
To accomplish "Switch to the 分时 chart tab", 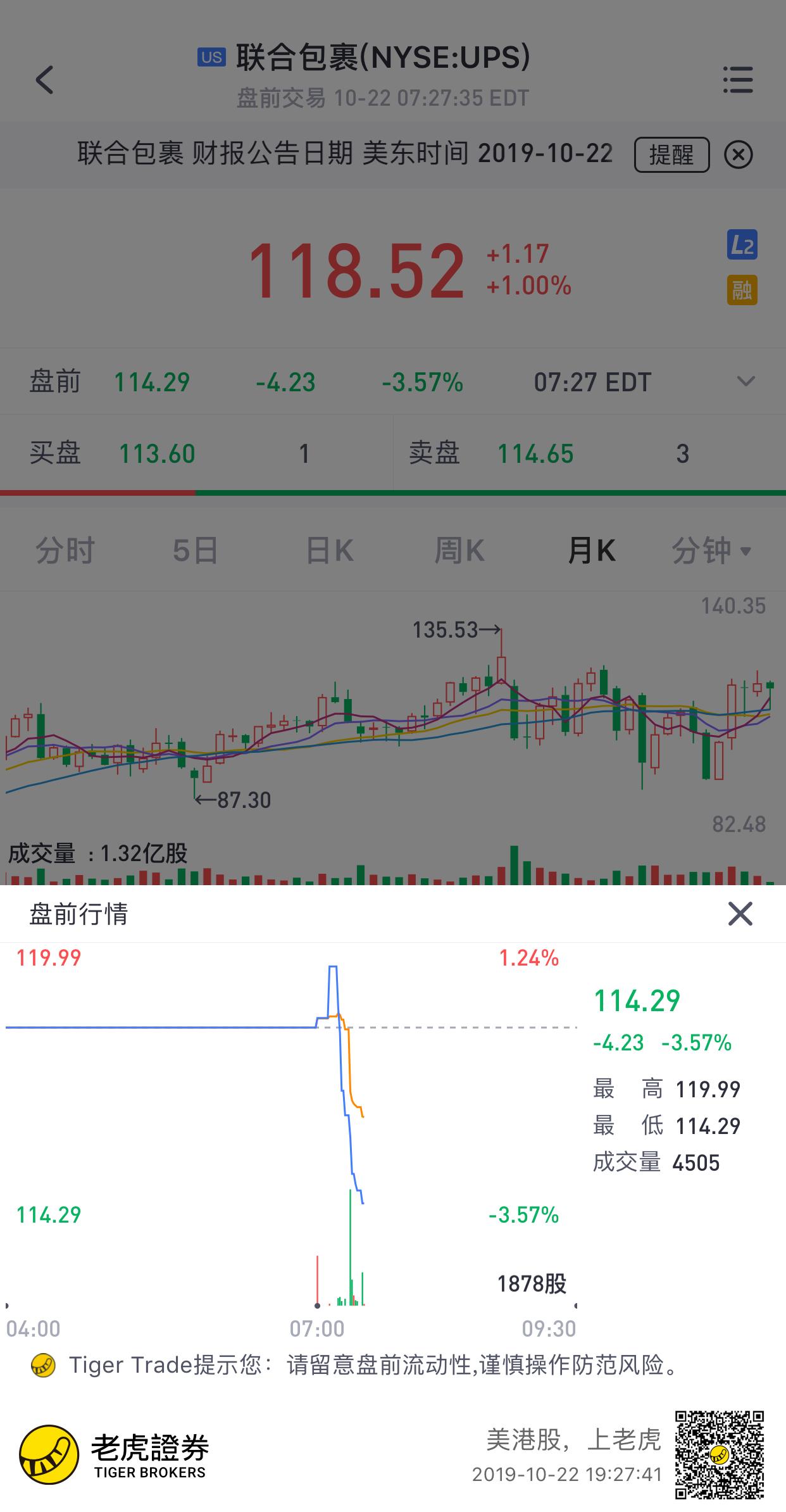I will click(65, 550).
